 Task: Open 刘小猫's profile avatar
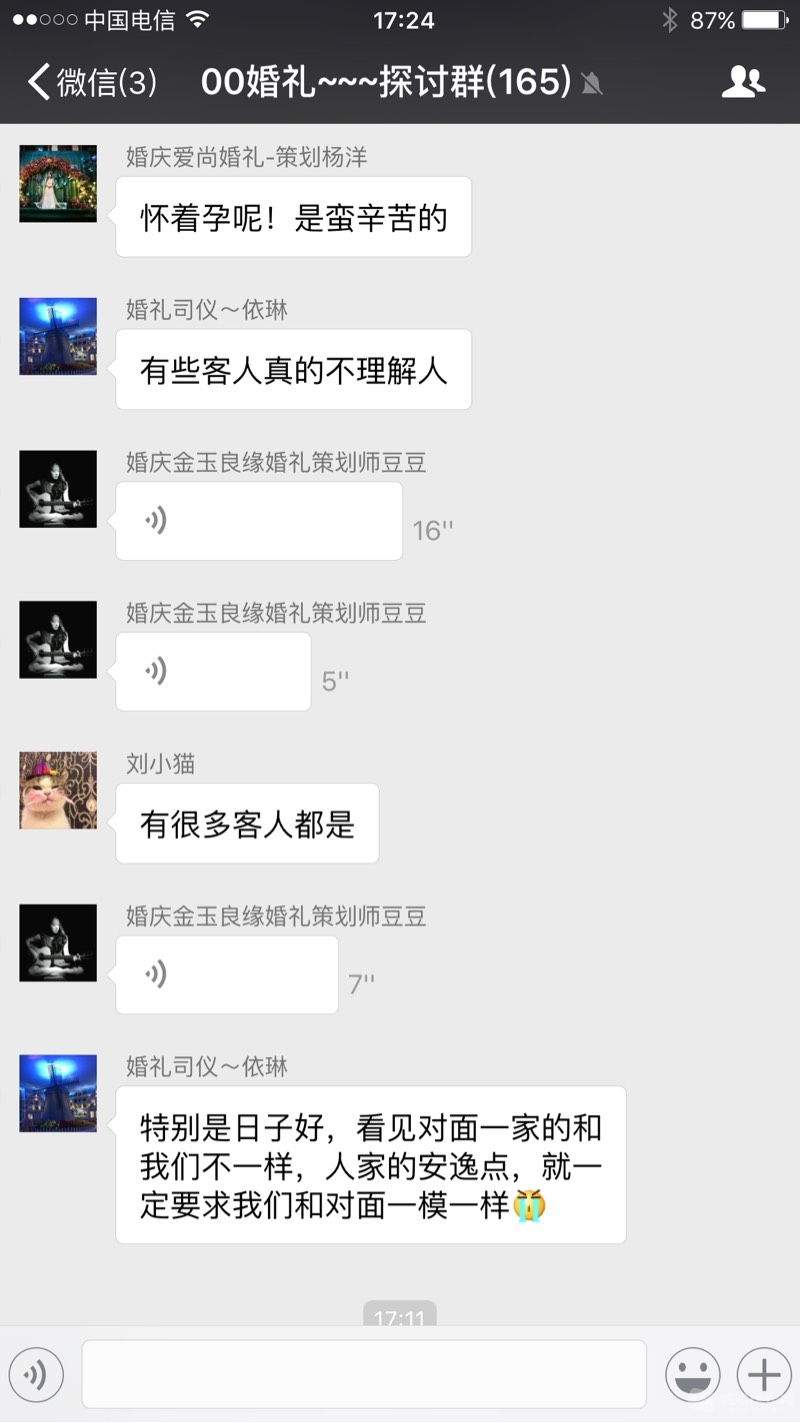(x=58, y=791)
